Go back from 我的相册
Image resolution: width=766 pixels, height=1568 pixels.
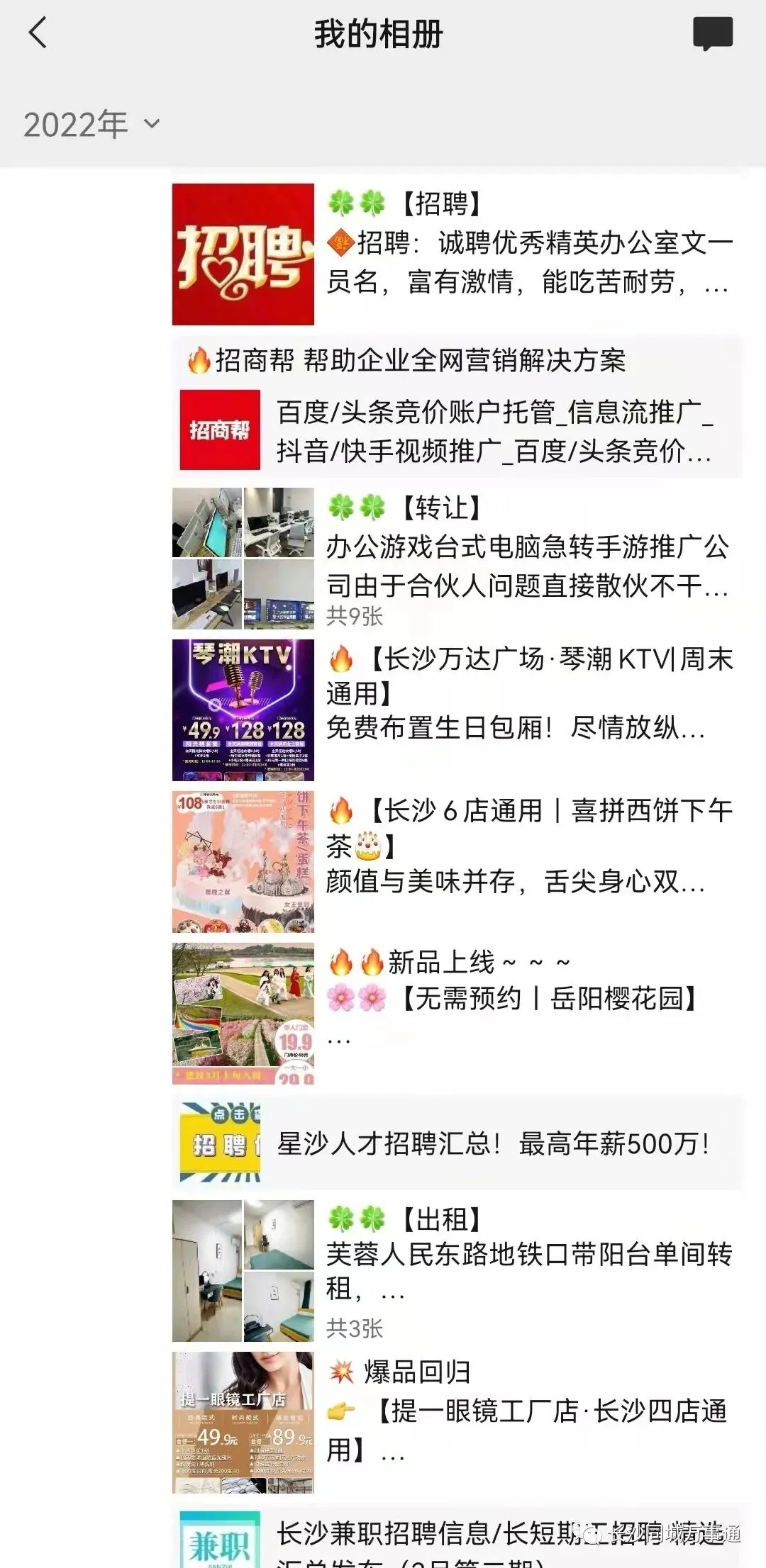coord(38,33)
